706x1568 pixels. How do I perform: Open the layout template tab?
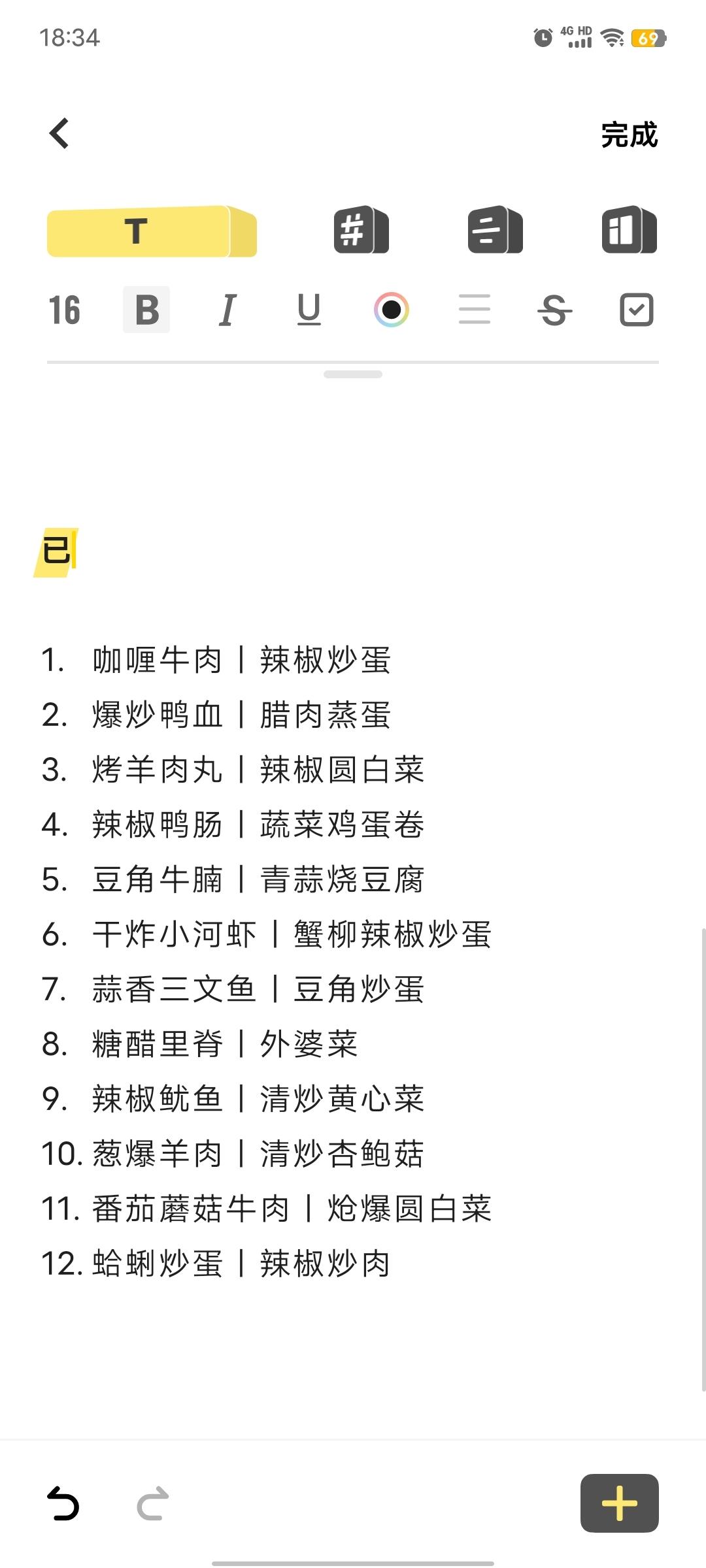tap(629, 230)
